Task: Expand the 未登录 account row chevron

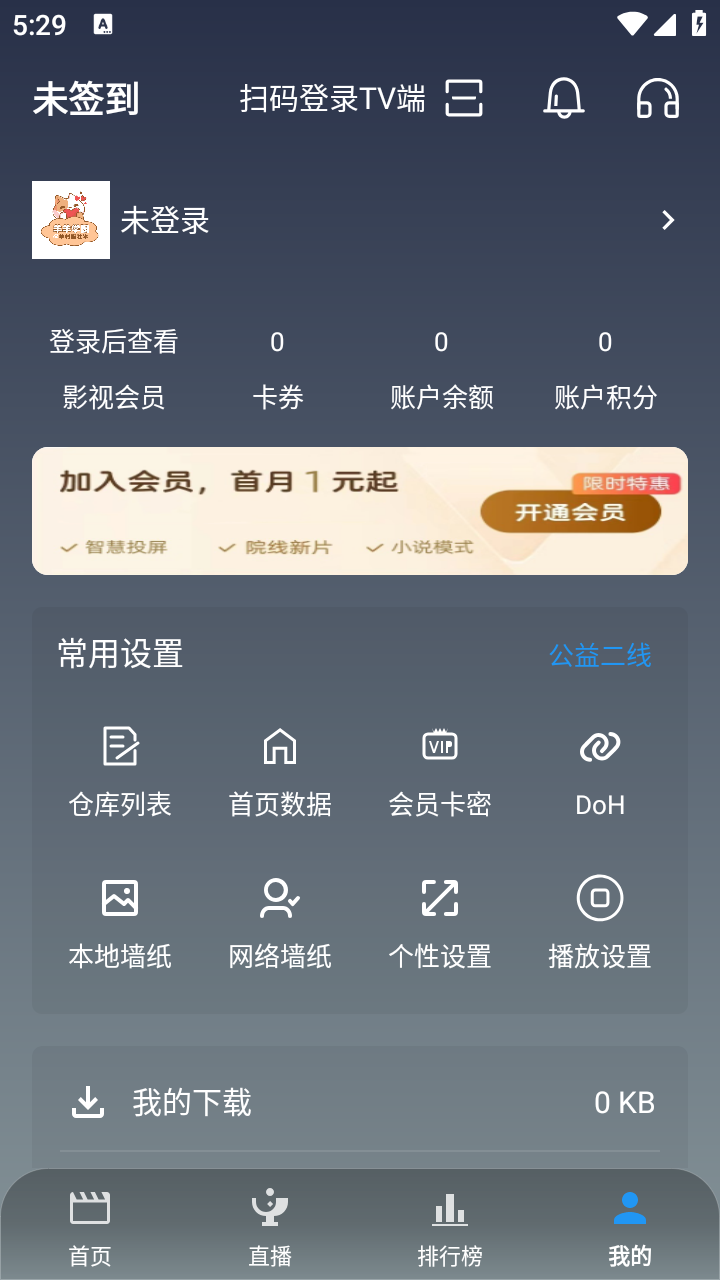Action: (x=668, y=220)
